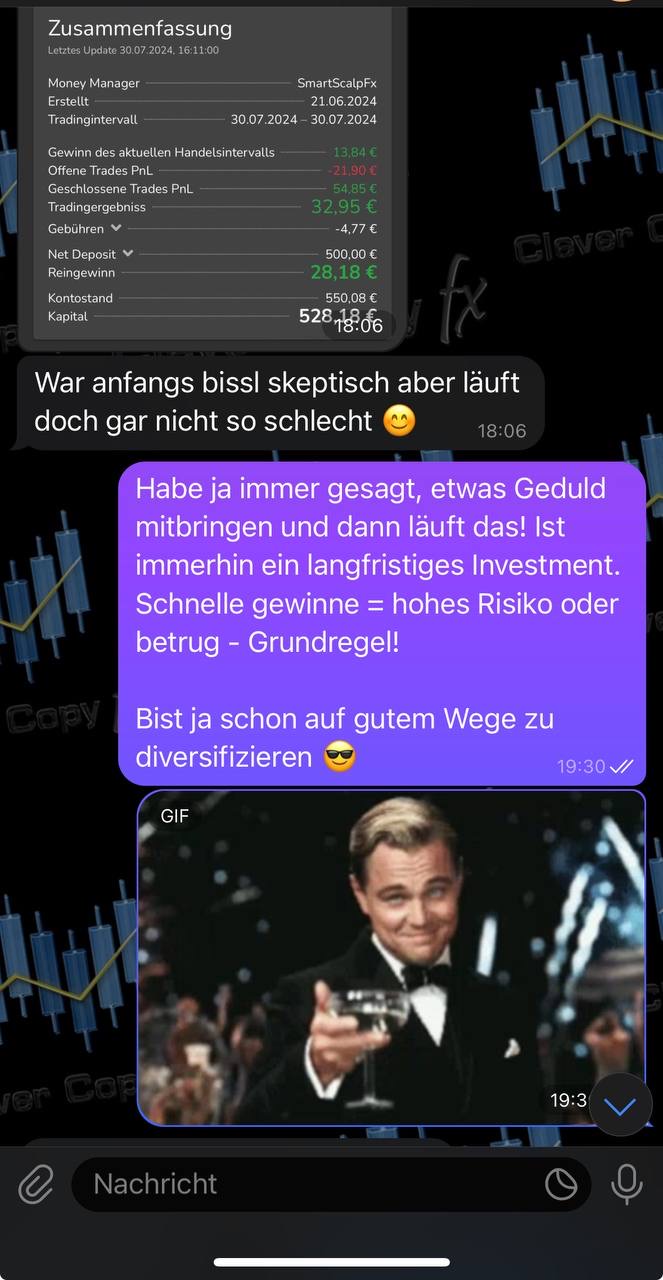Jump to the latest messages with down arrow

[621, 1106]
